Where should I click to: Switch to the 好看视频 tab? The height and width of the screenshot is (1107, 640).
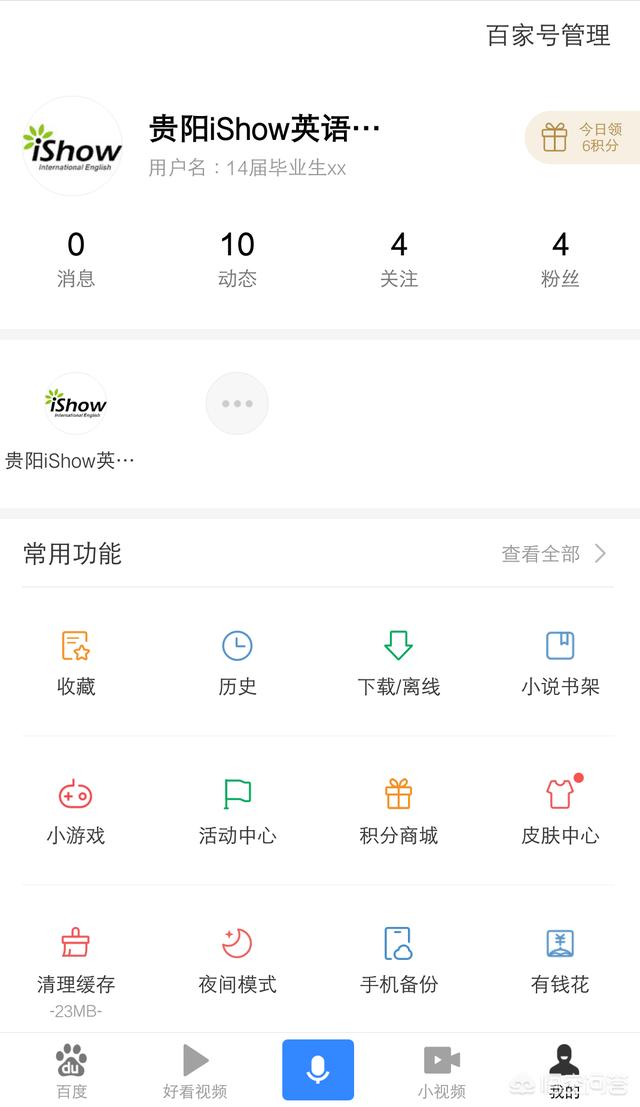(x=195, y=1072)
